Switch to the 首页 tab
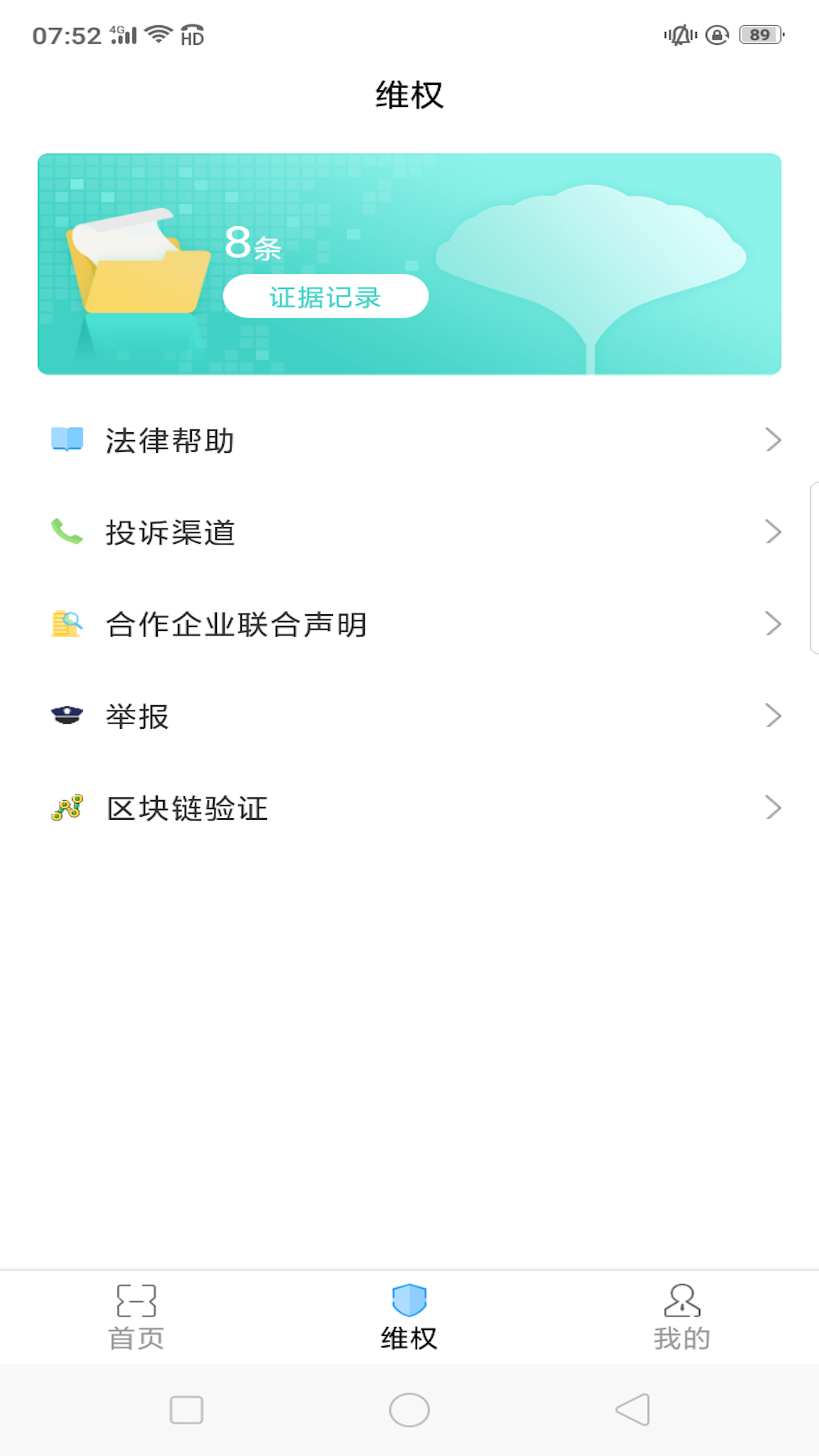 (x=136, y=1318)
